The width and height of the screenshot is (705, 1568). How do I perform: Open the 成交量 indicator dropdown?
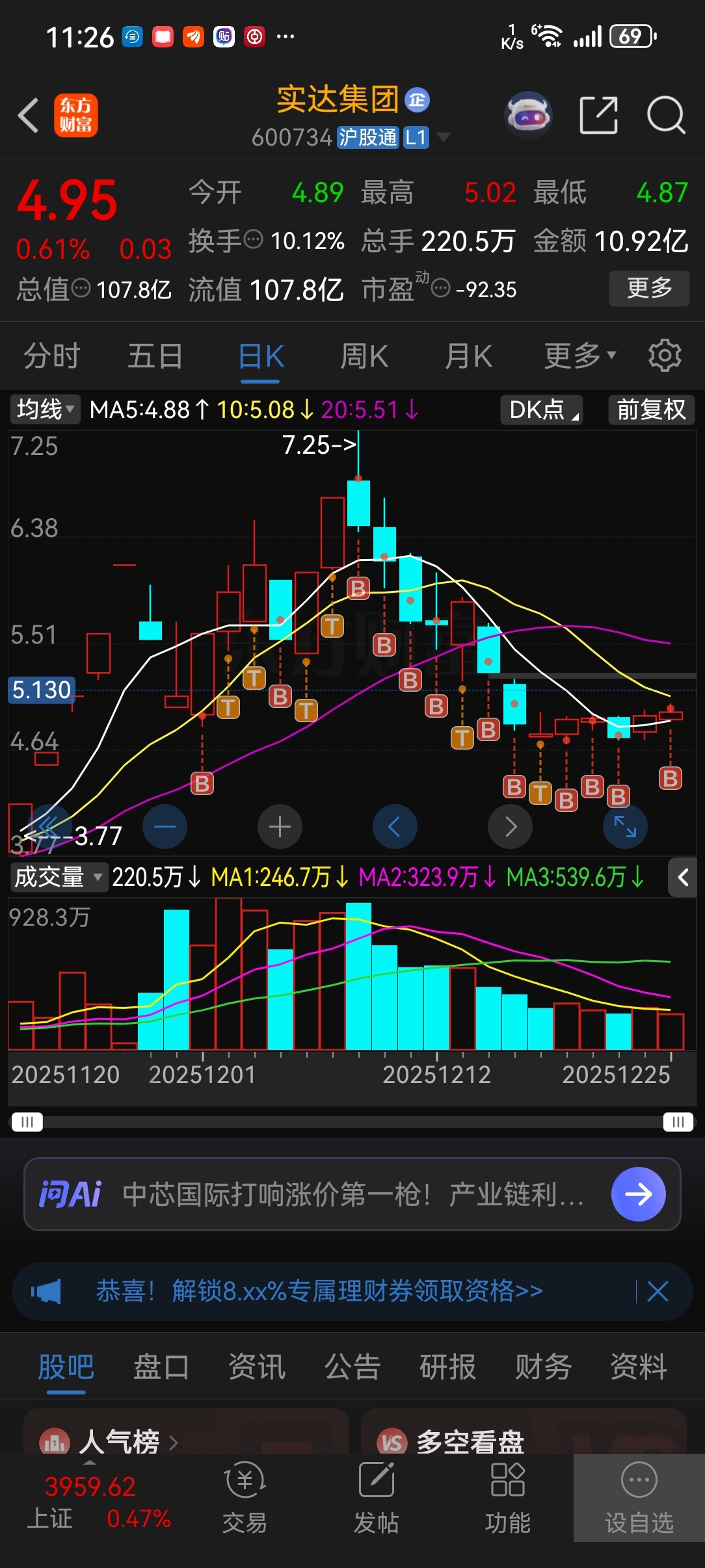pos(58,877)
